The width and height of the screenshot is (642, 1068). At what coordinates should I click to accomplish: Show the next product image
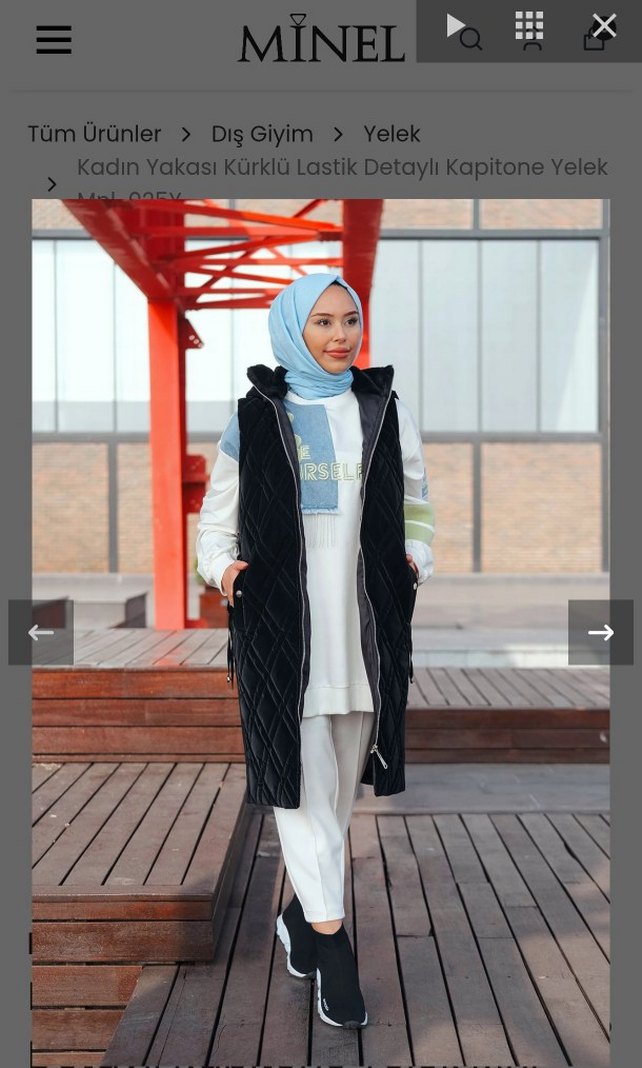600,632
